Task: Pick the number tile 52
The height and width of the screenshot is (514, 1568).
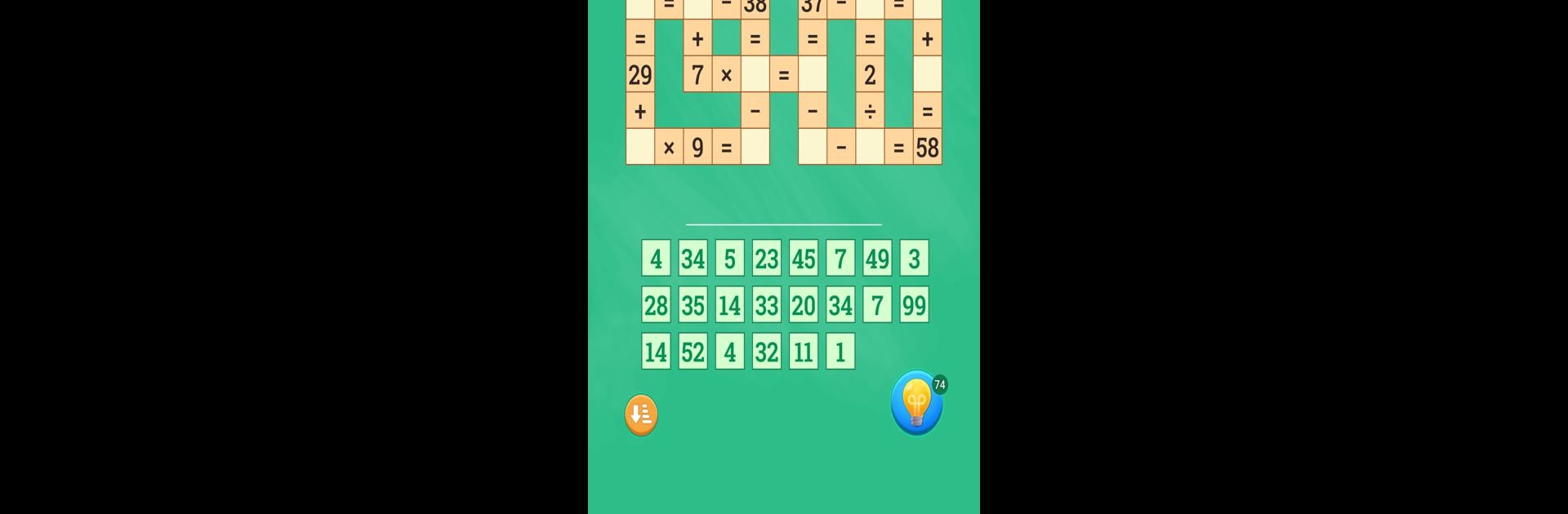Action: [693, 352]
